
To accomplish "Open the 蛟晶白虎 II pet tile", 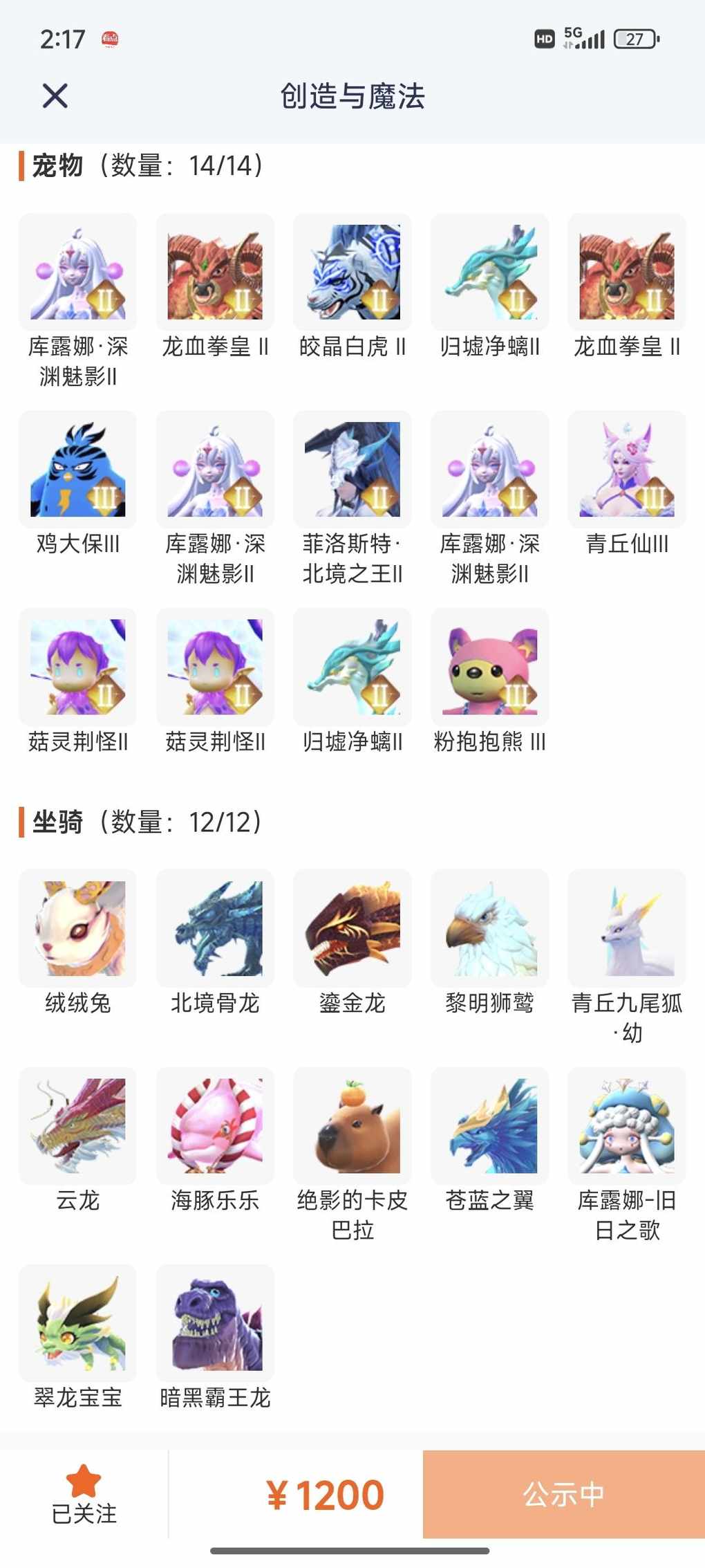I will [352, 272].
